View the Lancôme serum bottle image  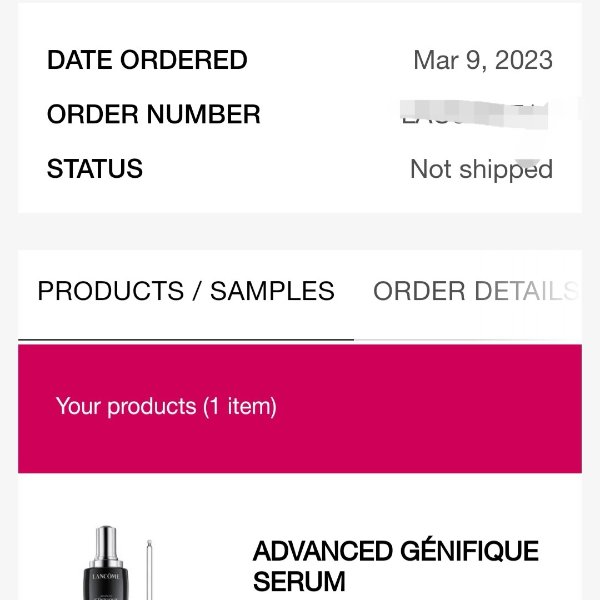[112, 565]
